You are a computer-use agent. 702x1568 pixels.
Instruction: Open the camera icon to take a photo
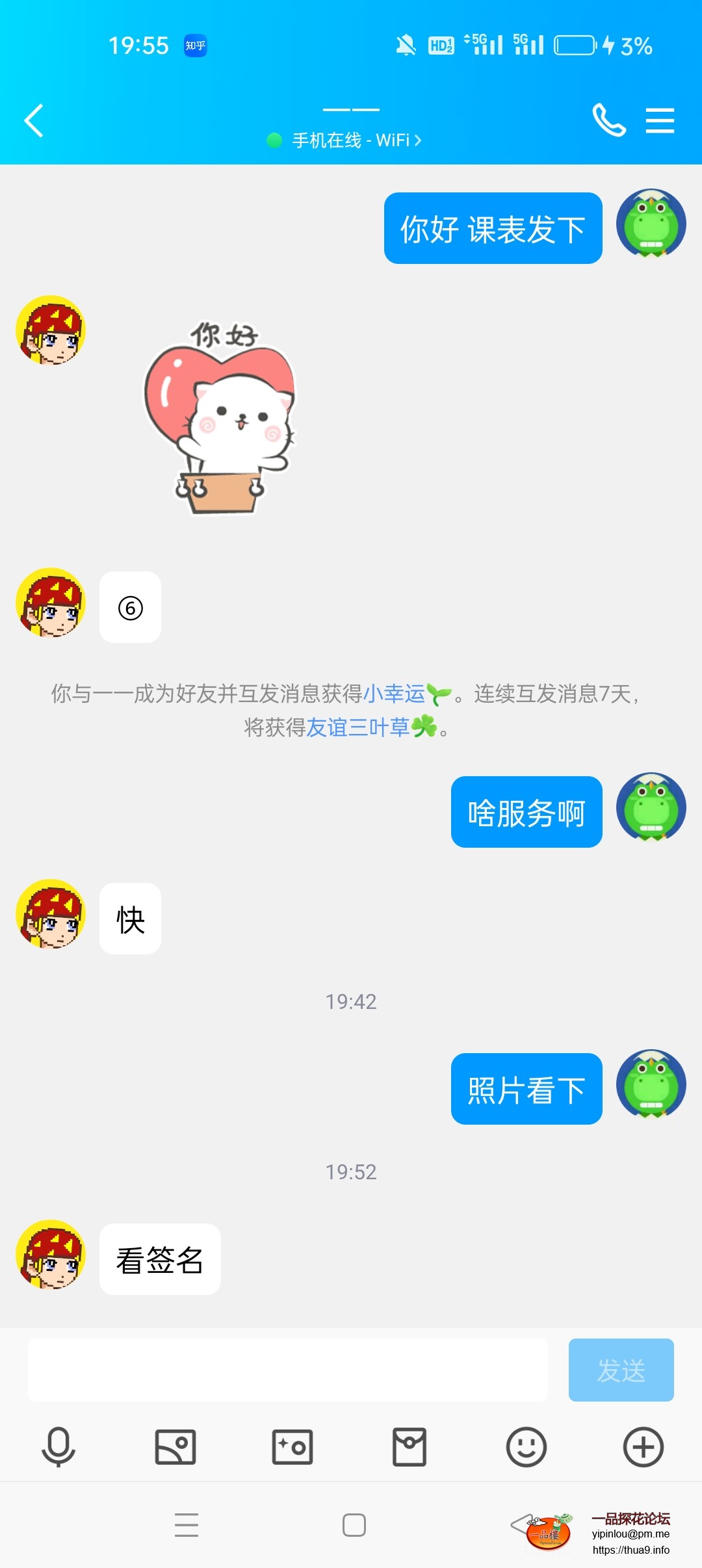[292, 1448]
